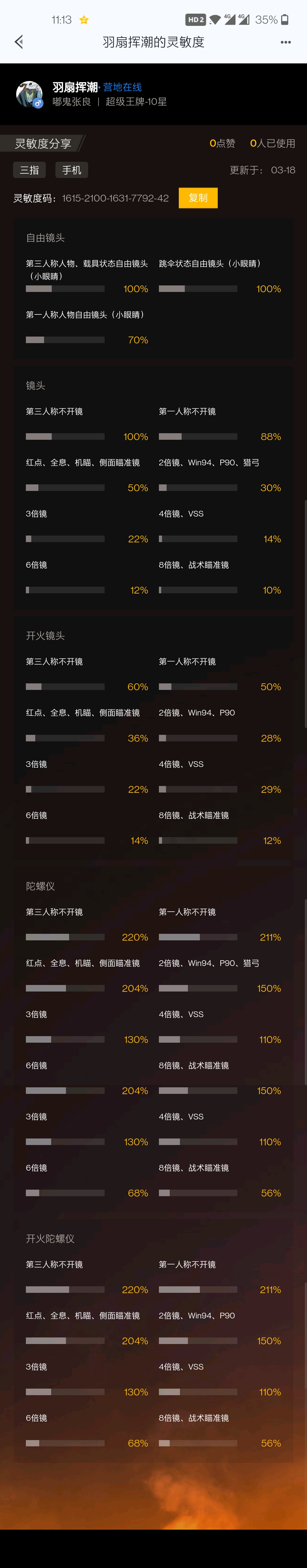Tap the yellow 复制 button to copy the code
This screenshot has height=1568, width=307.
tap(198, 198)
